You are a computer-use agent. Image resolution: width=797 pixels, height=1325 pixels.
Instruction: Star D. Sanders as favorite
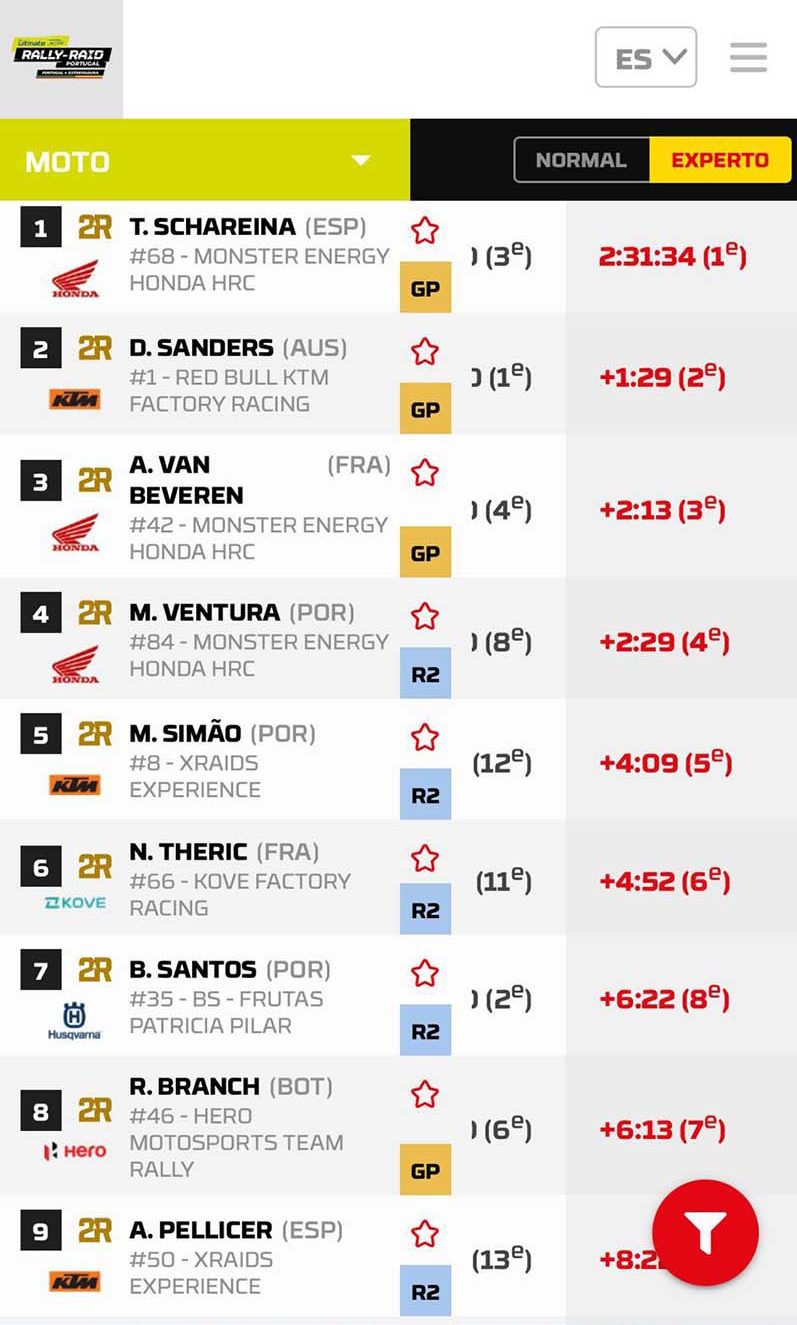(x=425, y=352)
